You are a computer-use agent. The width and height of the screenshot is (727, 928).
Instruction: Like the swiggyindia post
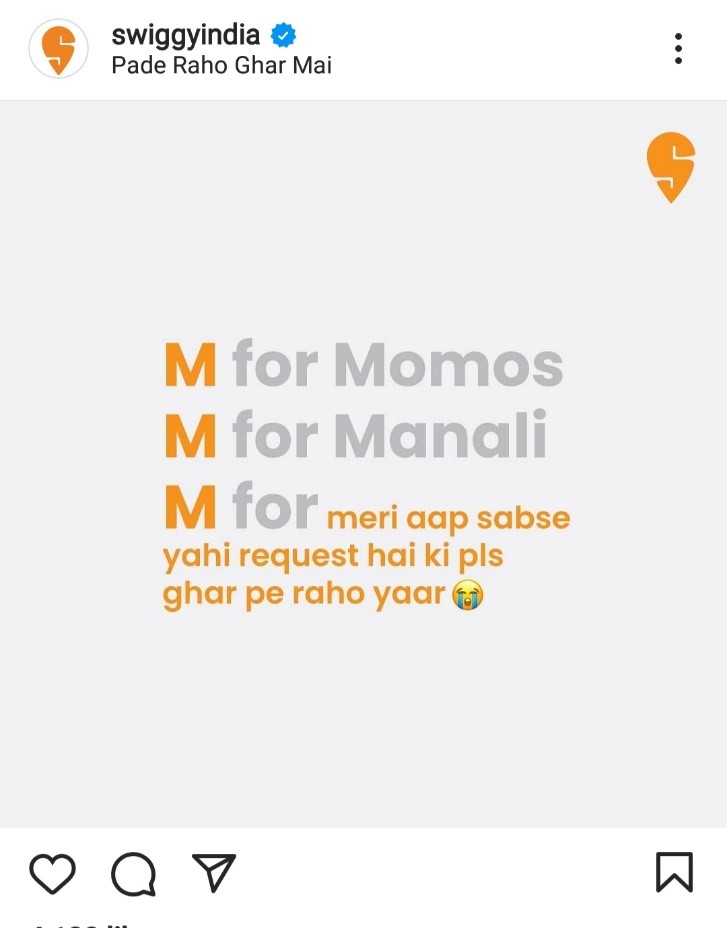click(53, 873)
